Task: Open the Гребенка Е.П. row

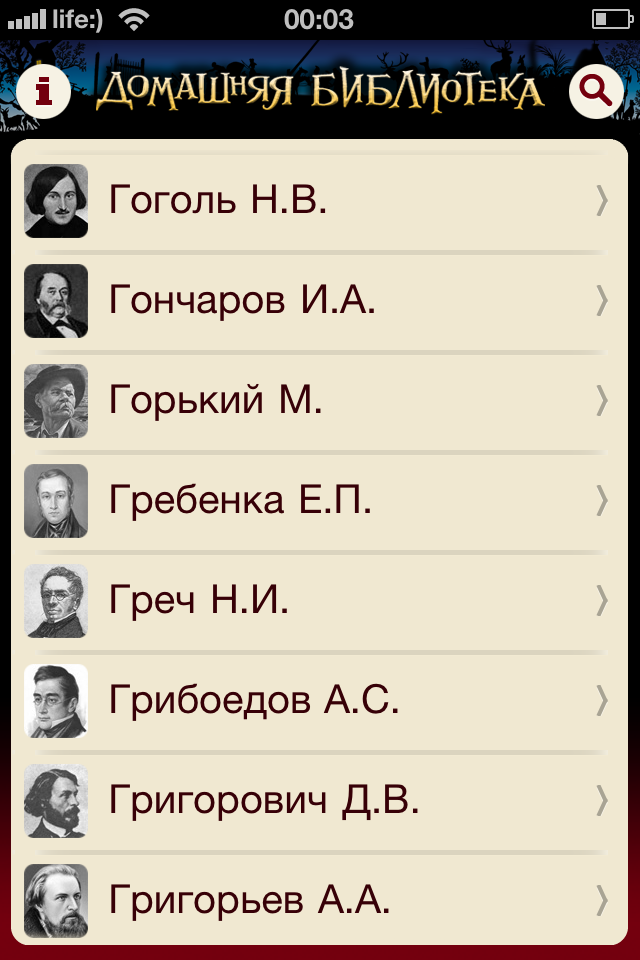Action: [x=318, y=501]
